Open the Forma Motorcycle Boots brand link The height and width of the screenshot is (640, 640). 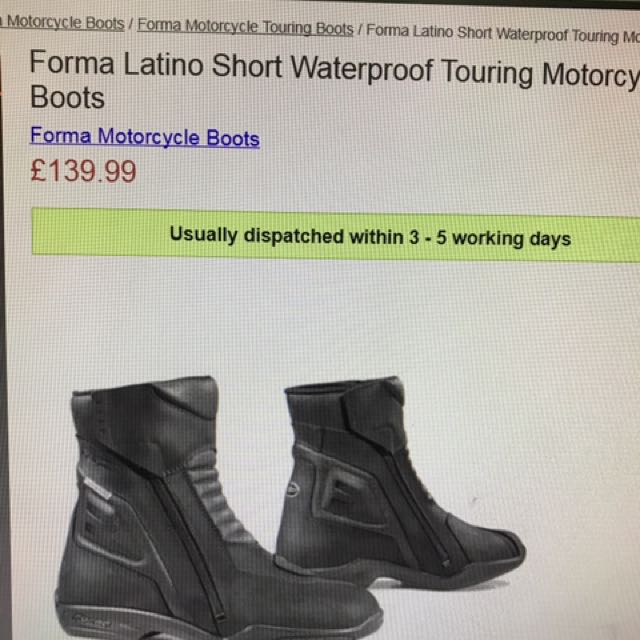[145, 138]
